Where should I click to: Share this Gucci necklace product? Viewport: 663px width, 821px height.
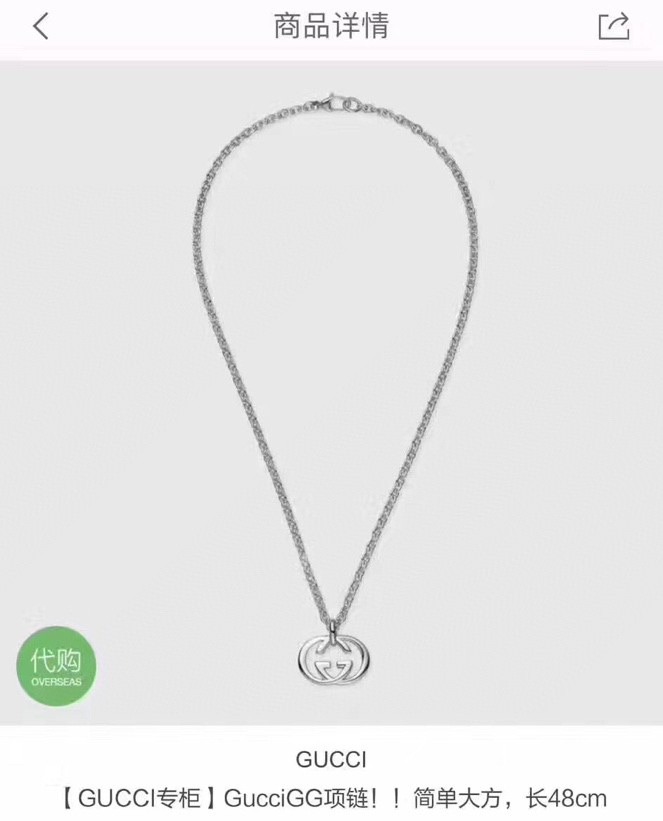(x=614, y=26)
